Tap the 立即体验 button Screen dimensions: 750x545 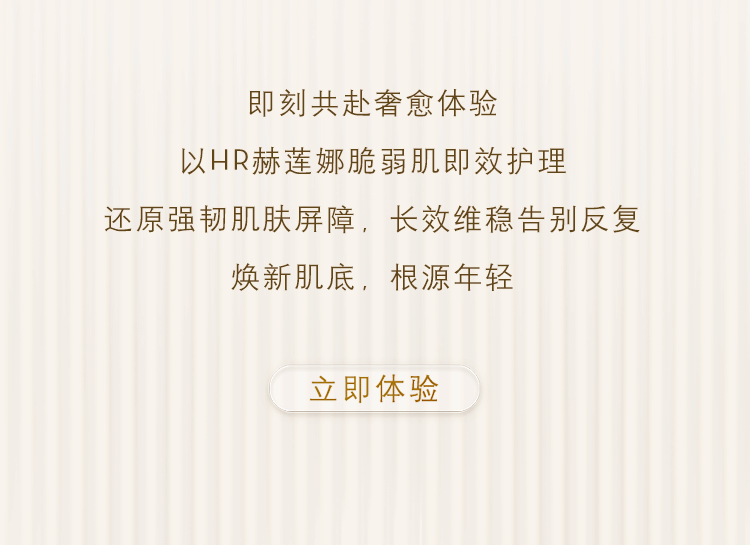pyautogui.click(x=374, y=389)
